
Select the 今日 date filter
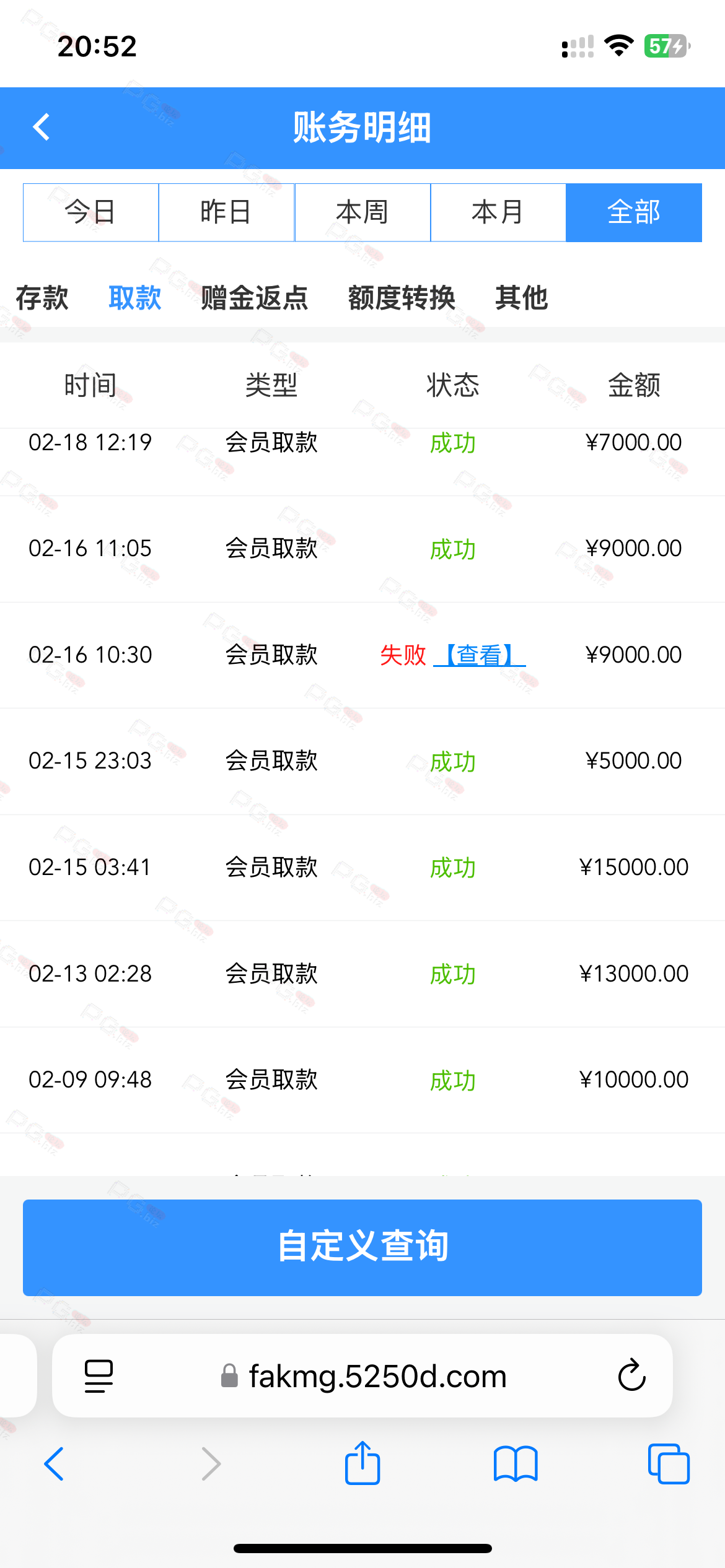[x=91, y=212]
